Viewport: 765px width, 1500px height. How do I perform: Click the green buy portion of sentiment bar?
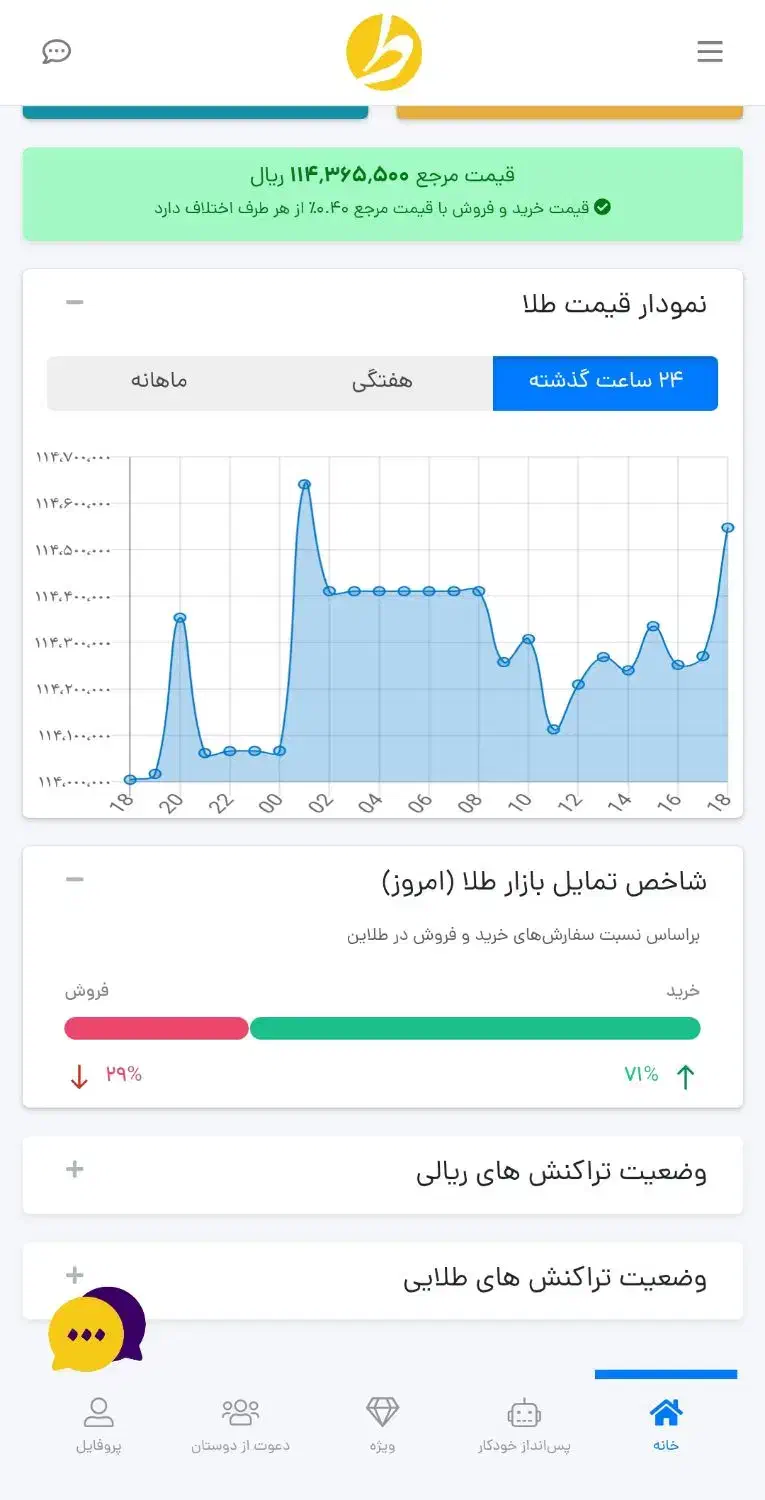(475, 1028)
